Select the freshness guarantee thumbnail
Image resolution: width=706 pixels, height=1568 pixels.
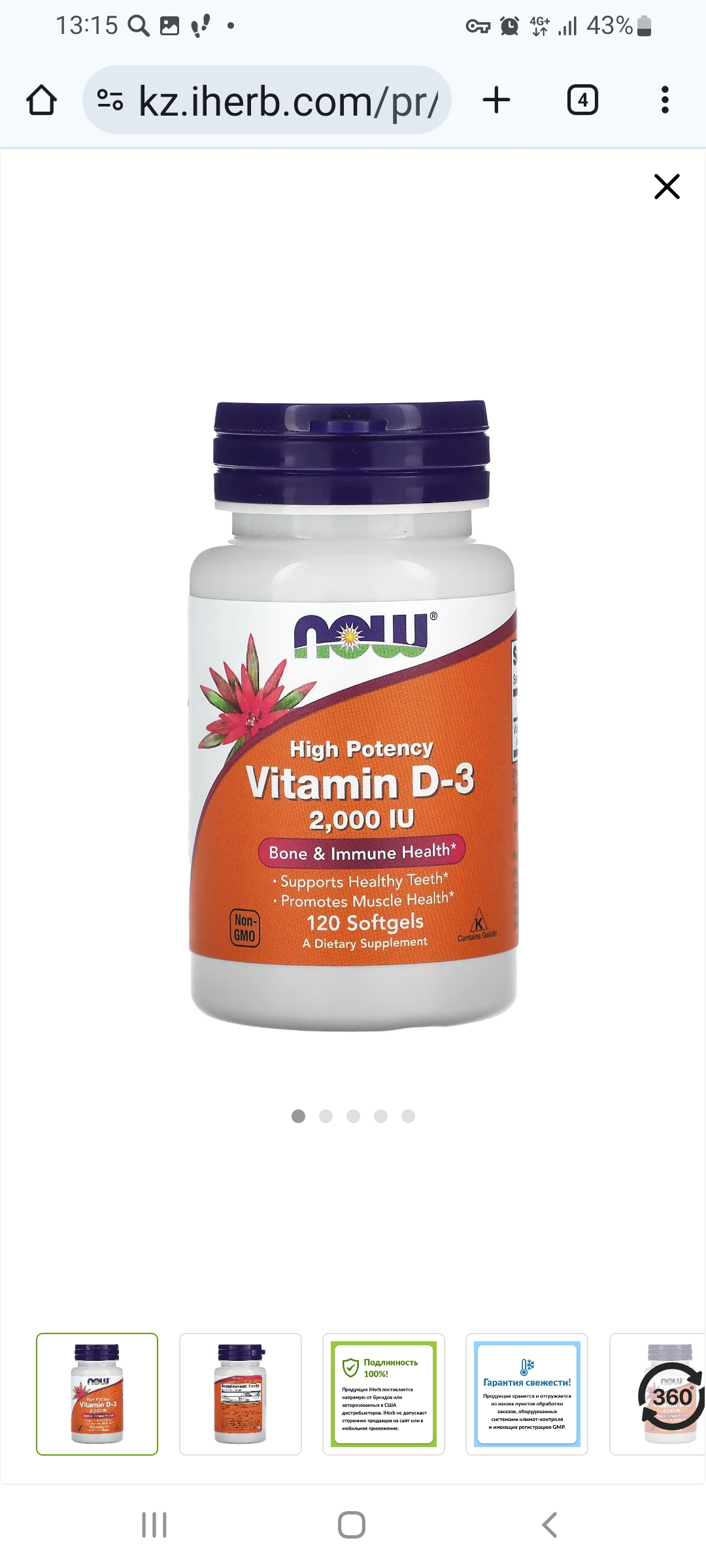527,1394
